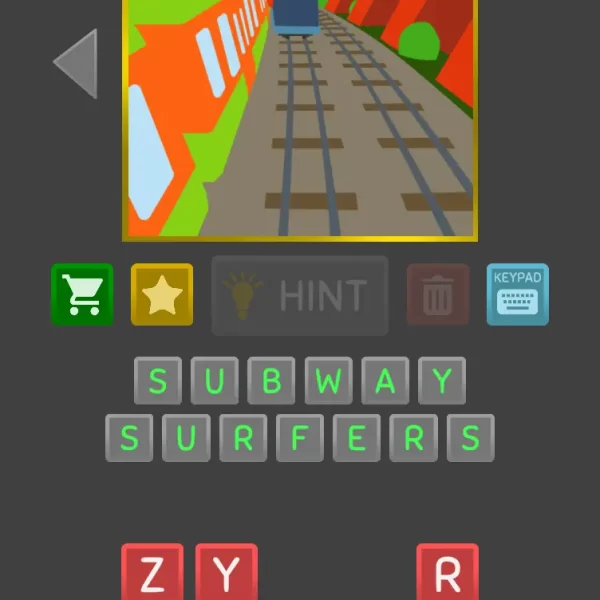The width and height of the screenshot is (600, 600).
Task: Open the KEYPAD button
Action: [517, 294]
